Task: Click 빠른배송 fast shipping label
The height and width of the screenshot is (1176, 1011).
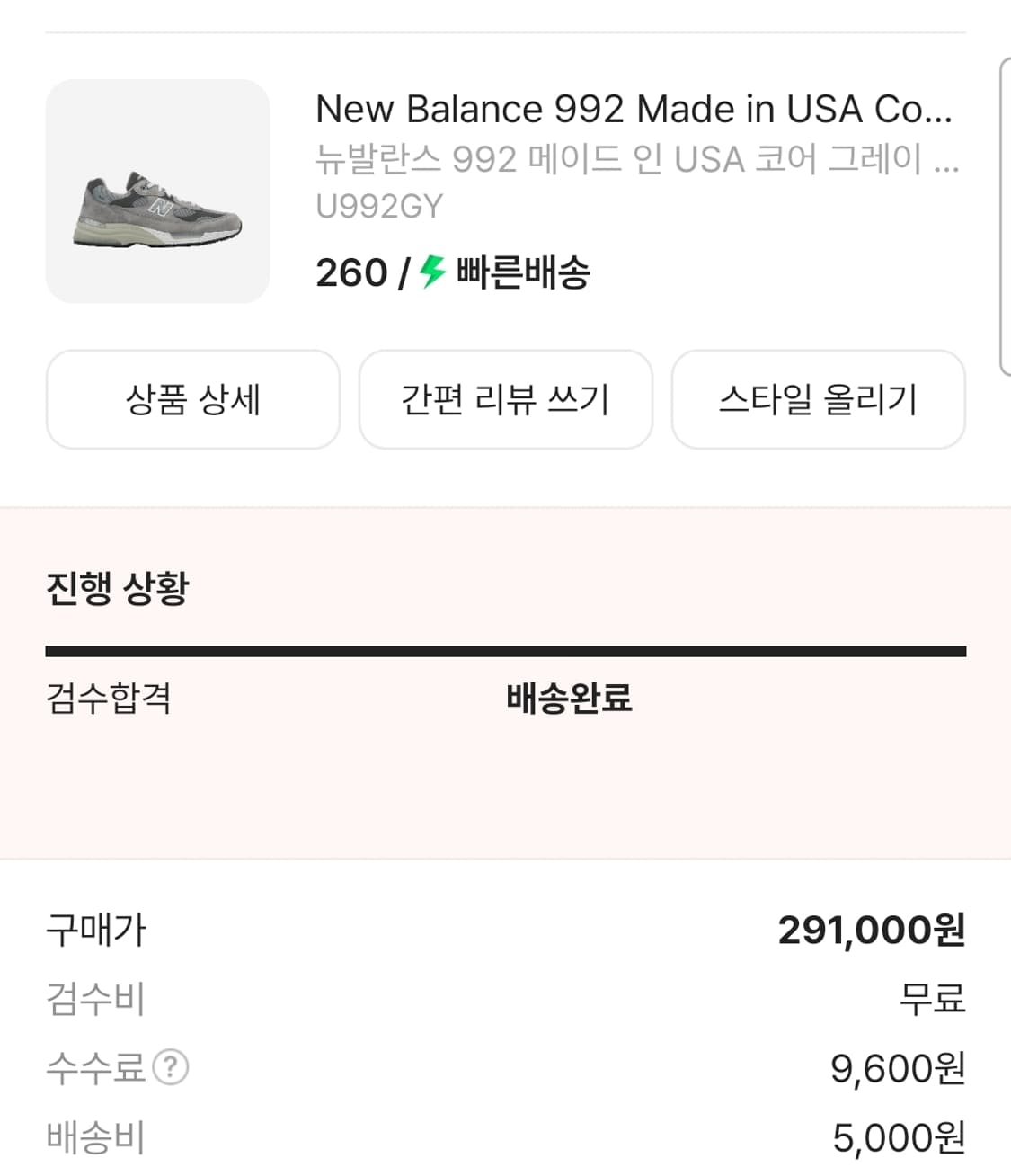Action: (x=524, y=272)
